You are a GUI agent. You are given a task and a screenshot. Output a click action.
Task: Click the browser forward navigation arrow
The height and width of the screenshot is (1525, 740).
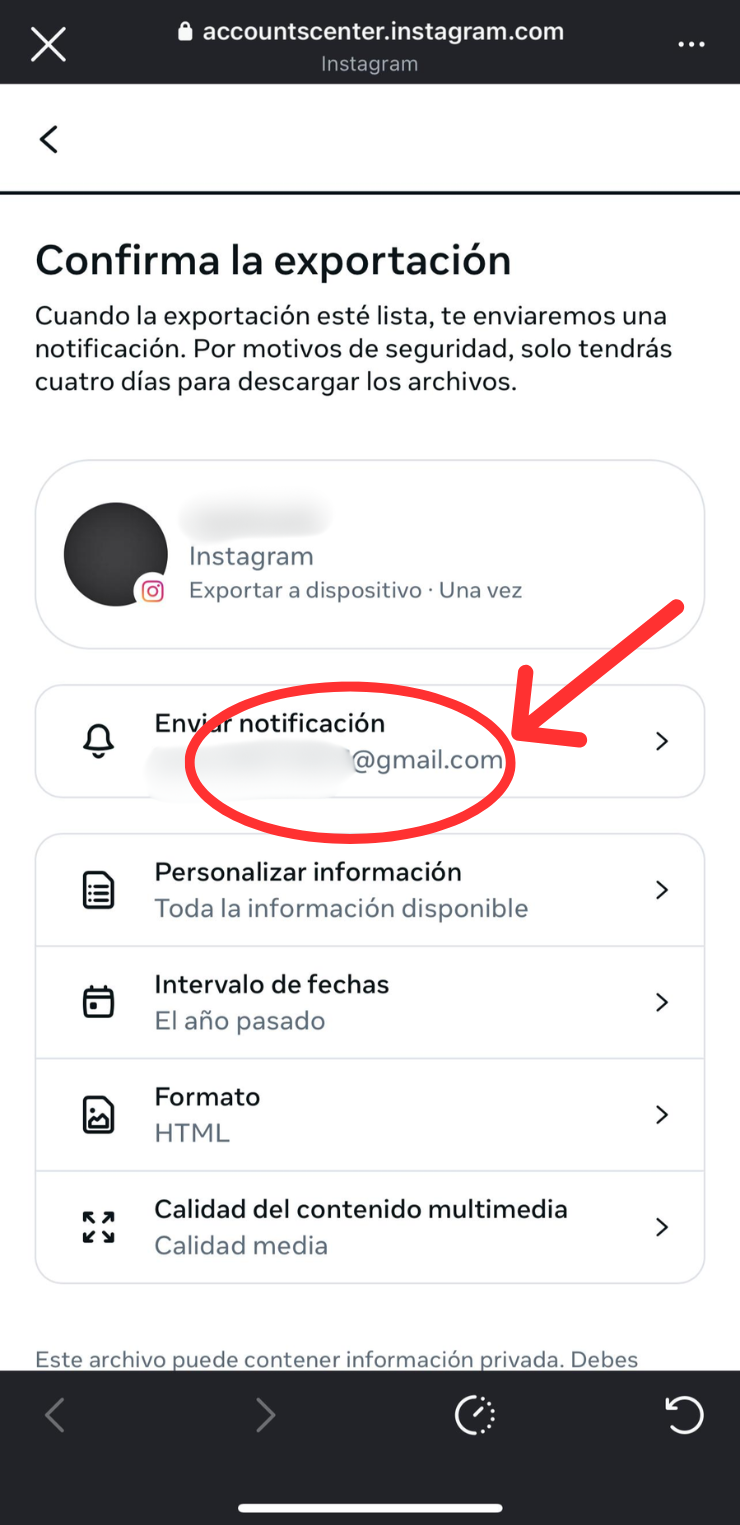[x=265, y=1415]
